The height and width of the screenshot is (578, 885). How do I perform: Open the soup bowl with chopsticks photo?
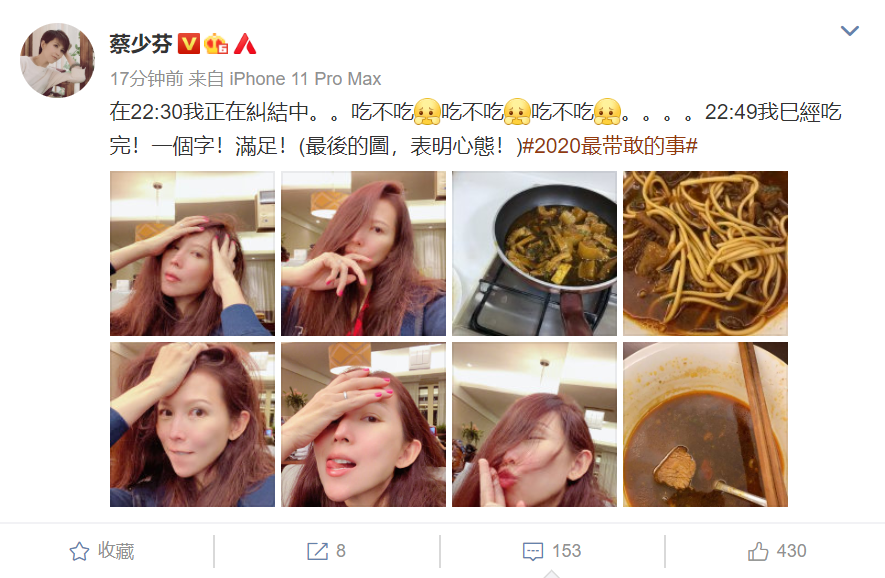coord(705,424)
